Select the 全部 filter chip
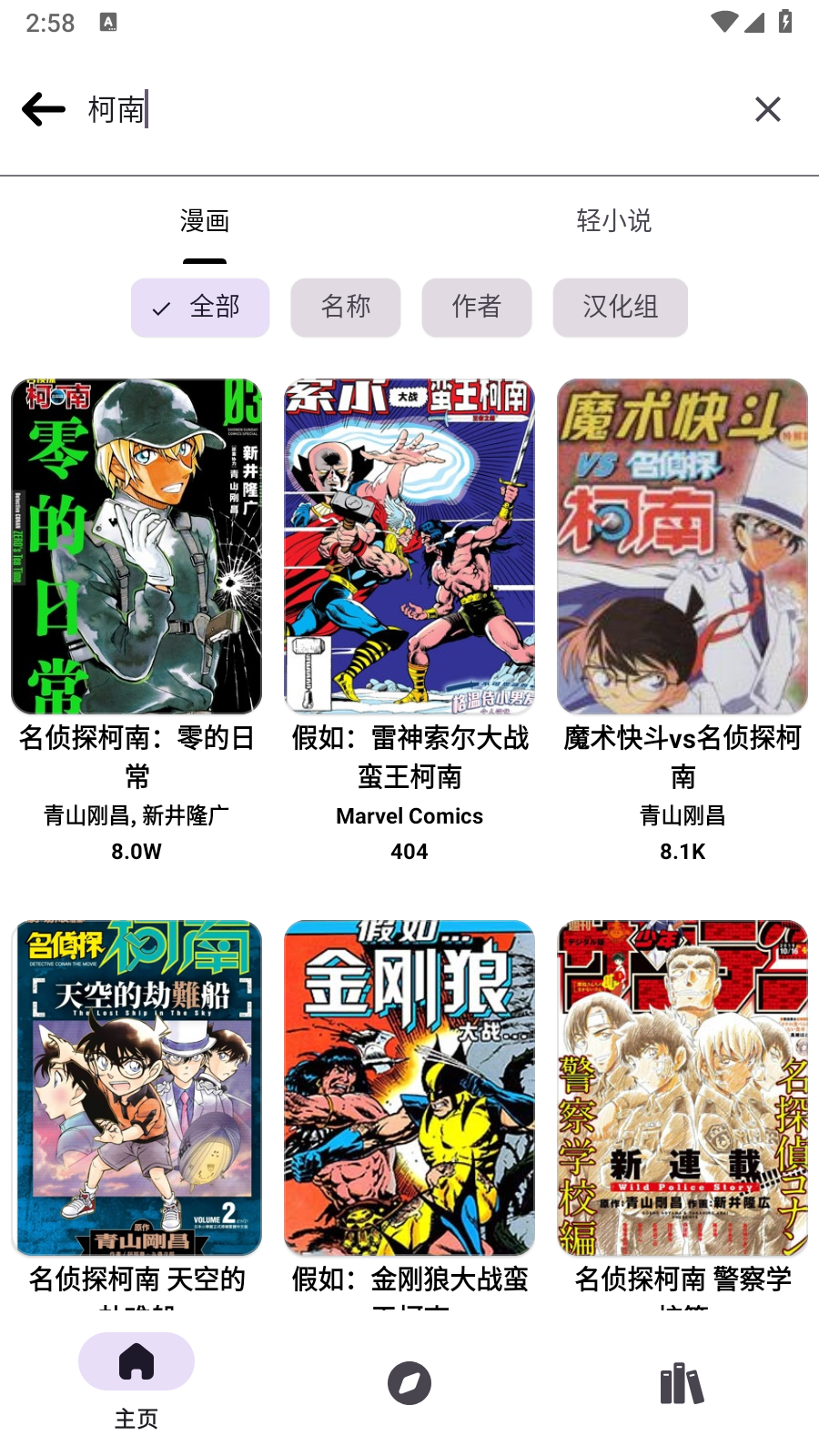The image size is (819, 1456). (x=200, y=308)
